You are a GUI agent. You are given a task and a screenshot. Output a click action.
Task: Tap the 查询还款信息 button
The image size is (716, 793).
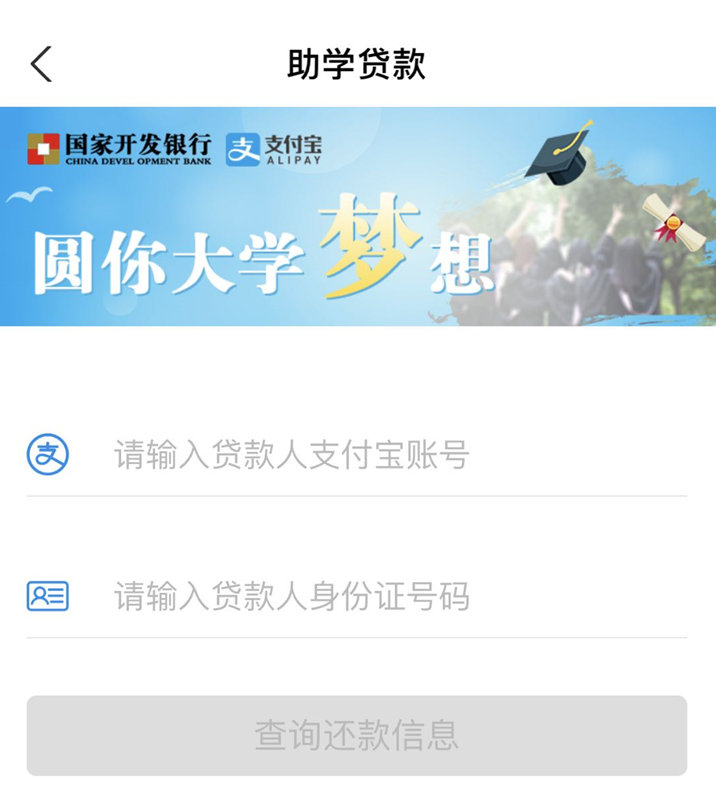tap(357, 735)
